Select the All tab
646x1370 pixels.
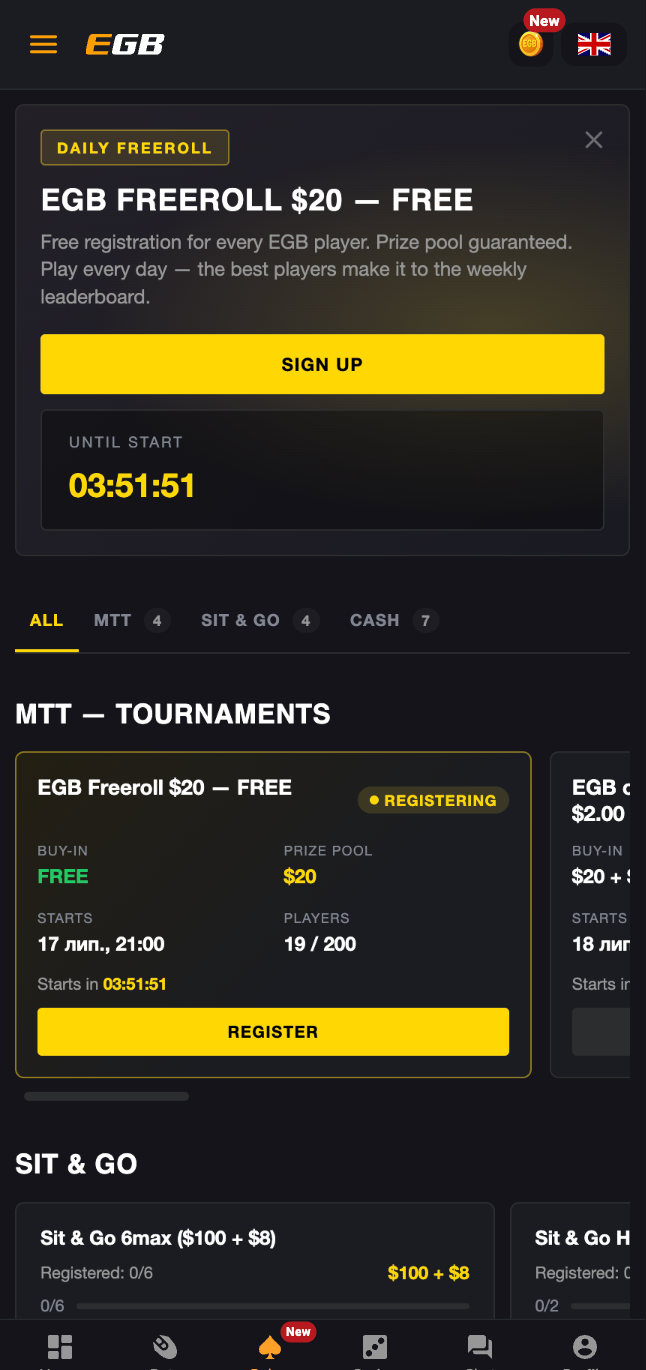point(46,620)
